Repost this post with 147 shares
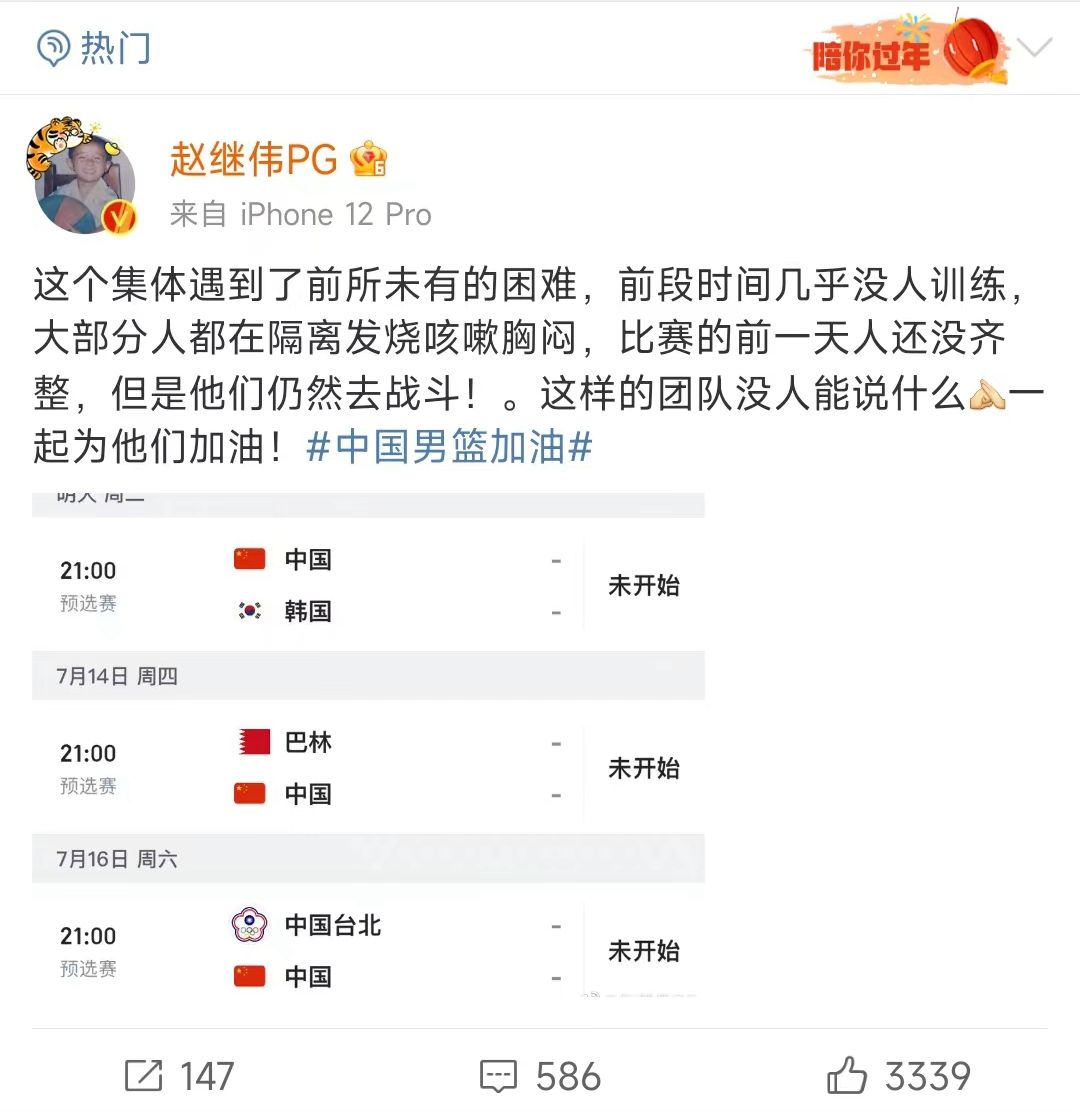This screenshot has height=1120, width=1080. tap(180, 1076)
